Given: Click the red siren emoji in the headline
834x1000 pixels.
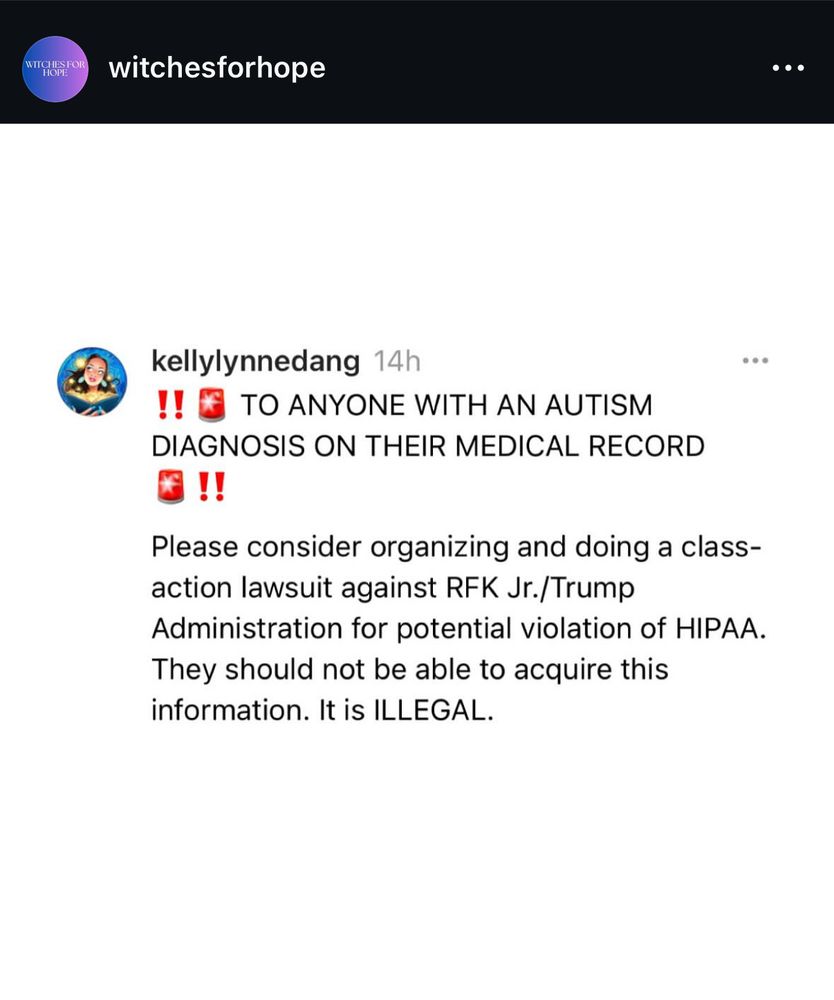Looking at the screenshot, I should 210,403.
